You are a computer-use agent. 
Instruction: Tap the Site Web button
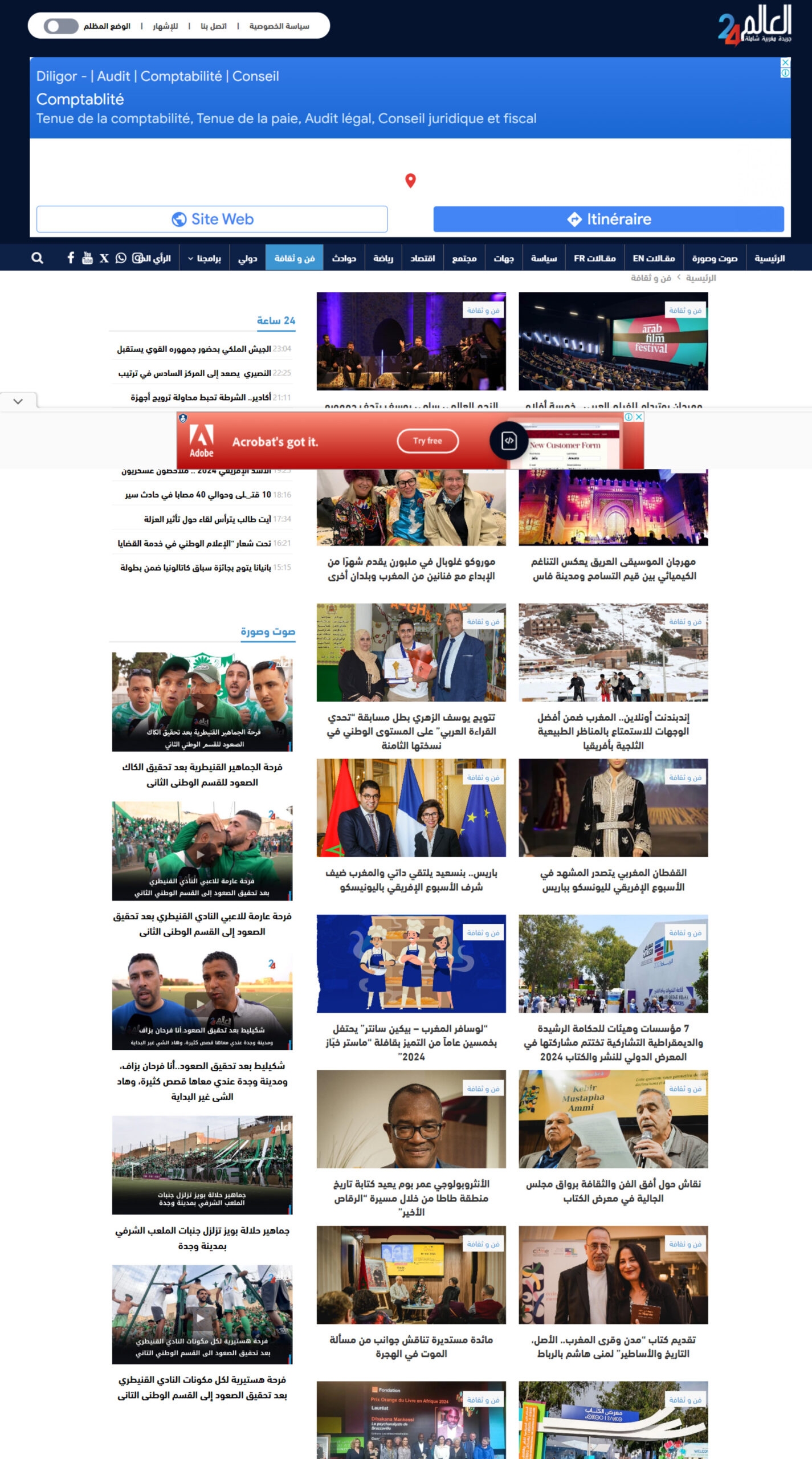coord(212,219)
